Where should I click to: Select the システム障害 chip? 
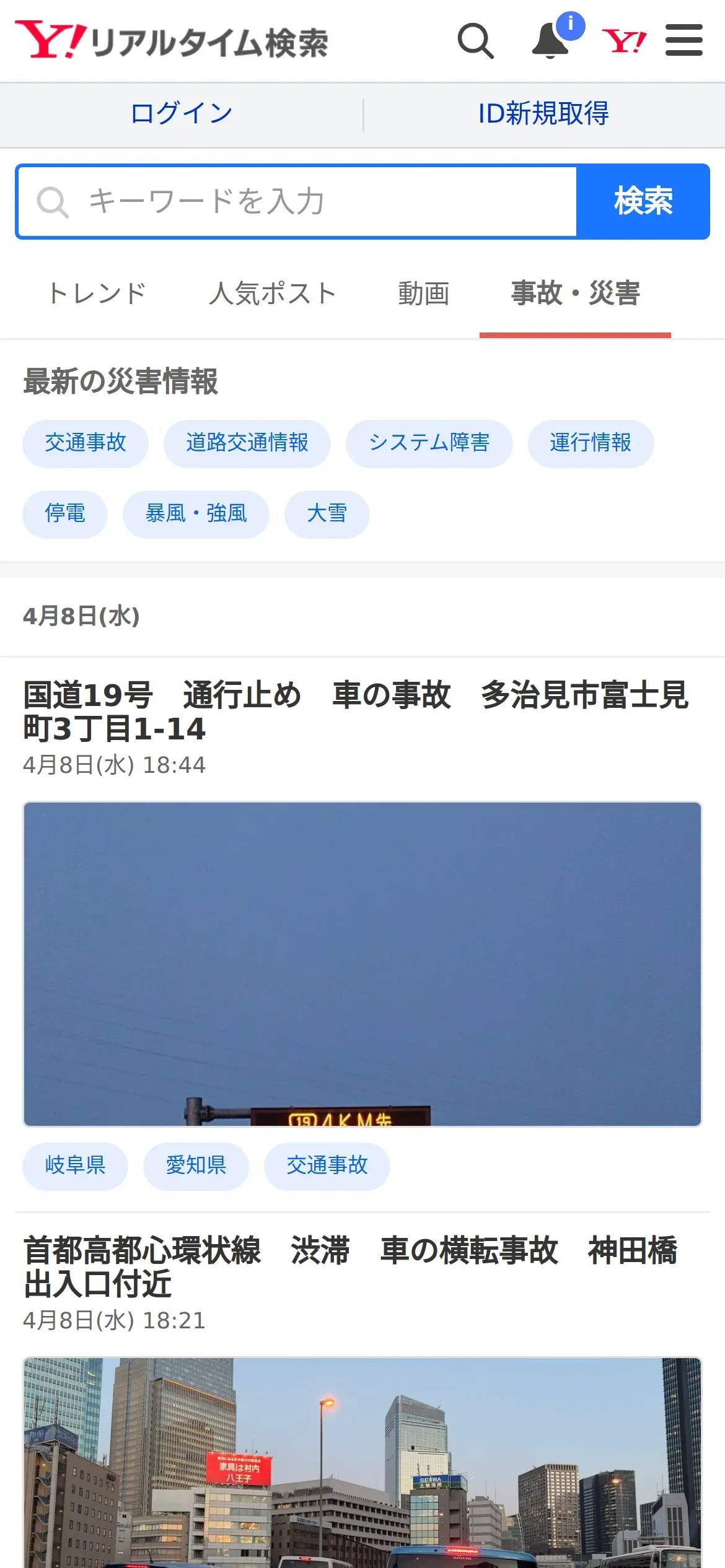[429, 443]
